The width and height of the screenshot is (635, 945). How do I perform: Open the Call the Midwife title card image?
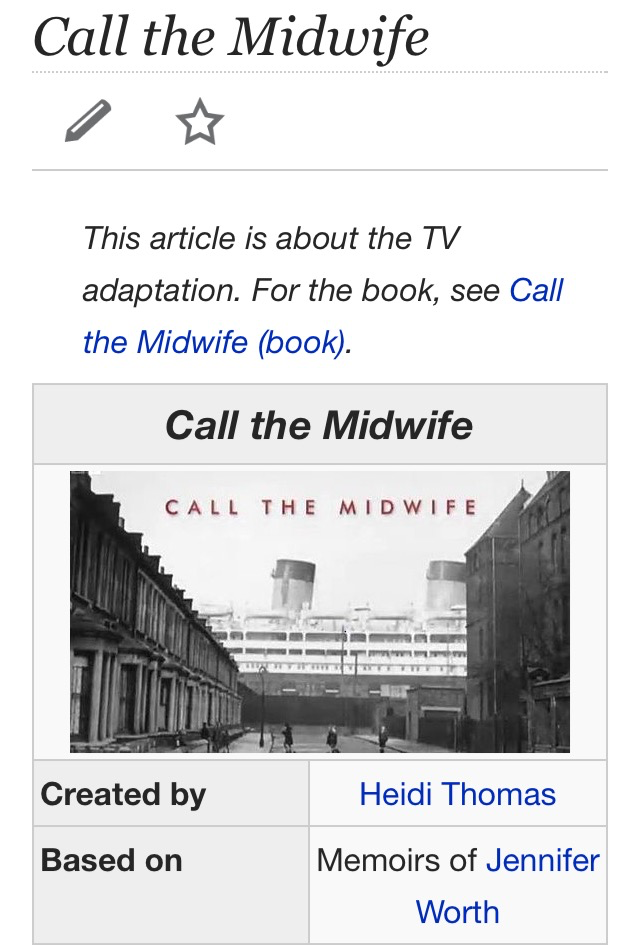point(320,612)
